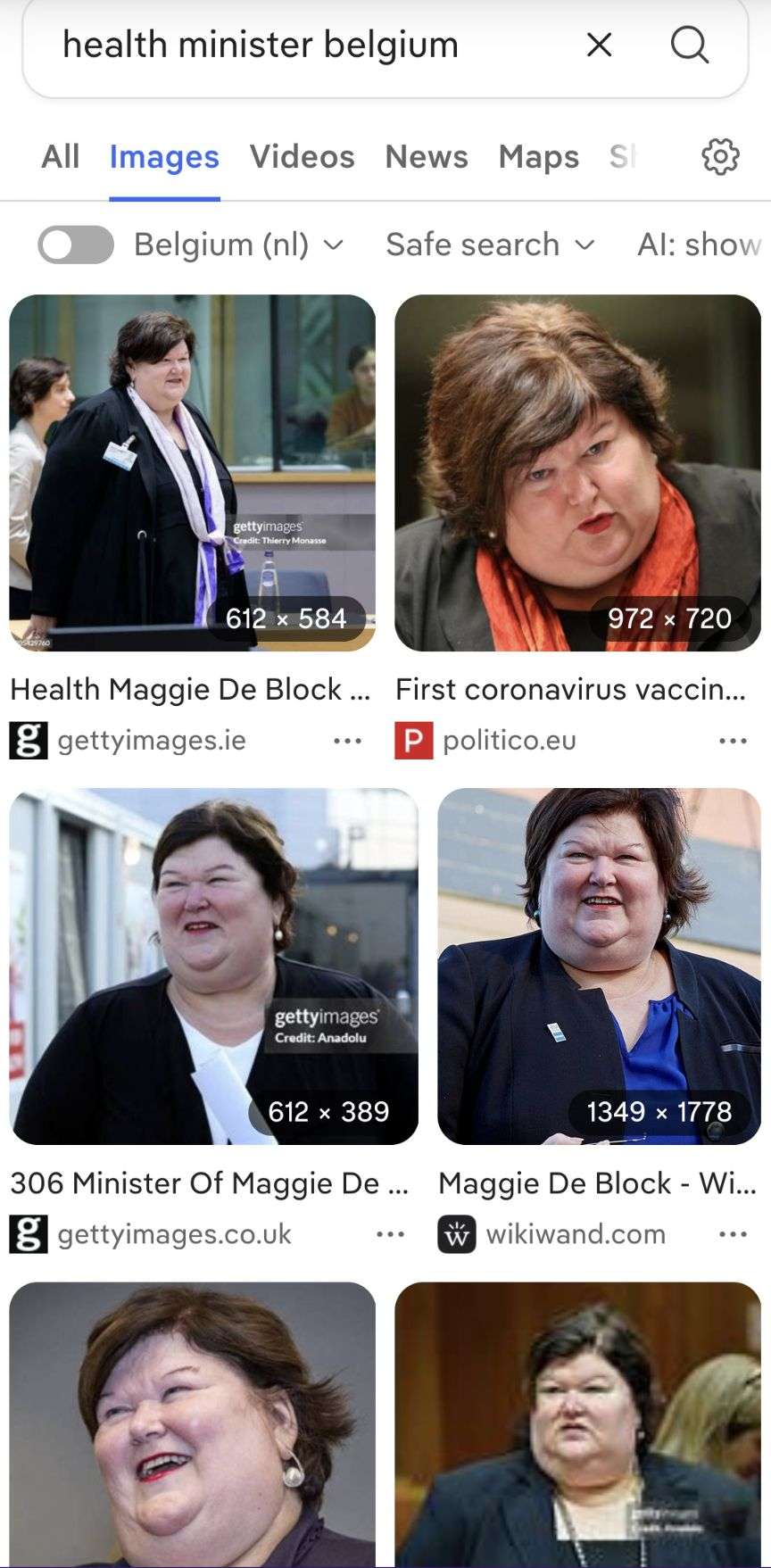Open the gettyimages.ie 612 × 584 image result
Image resolution: width=771 pixels, height=1568 pixels.
(x=192, y=472)
